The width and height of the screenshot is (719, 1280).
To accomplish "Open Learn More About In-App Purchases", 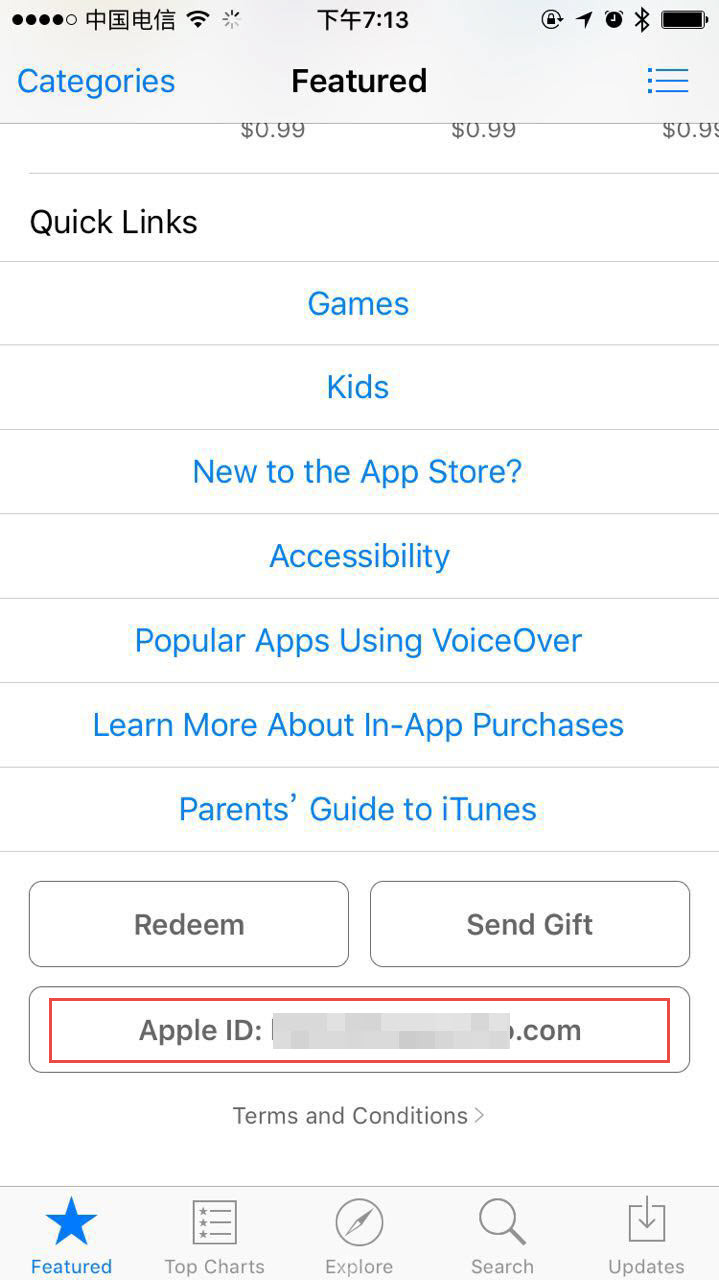I will [x=358, y=725].
